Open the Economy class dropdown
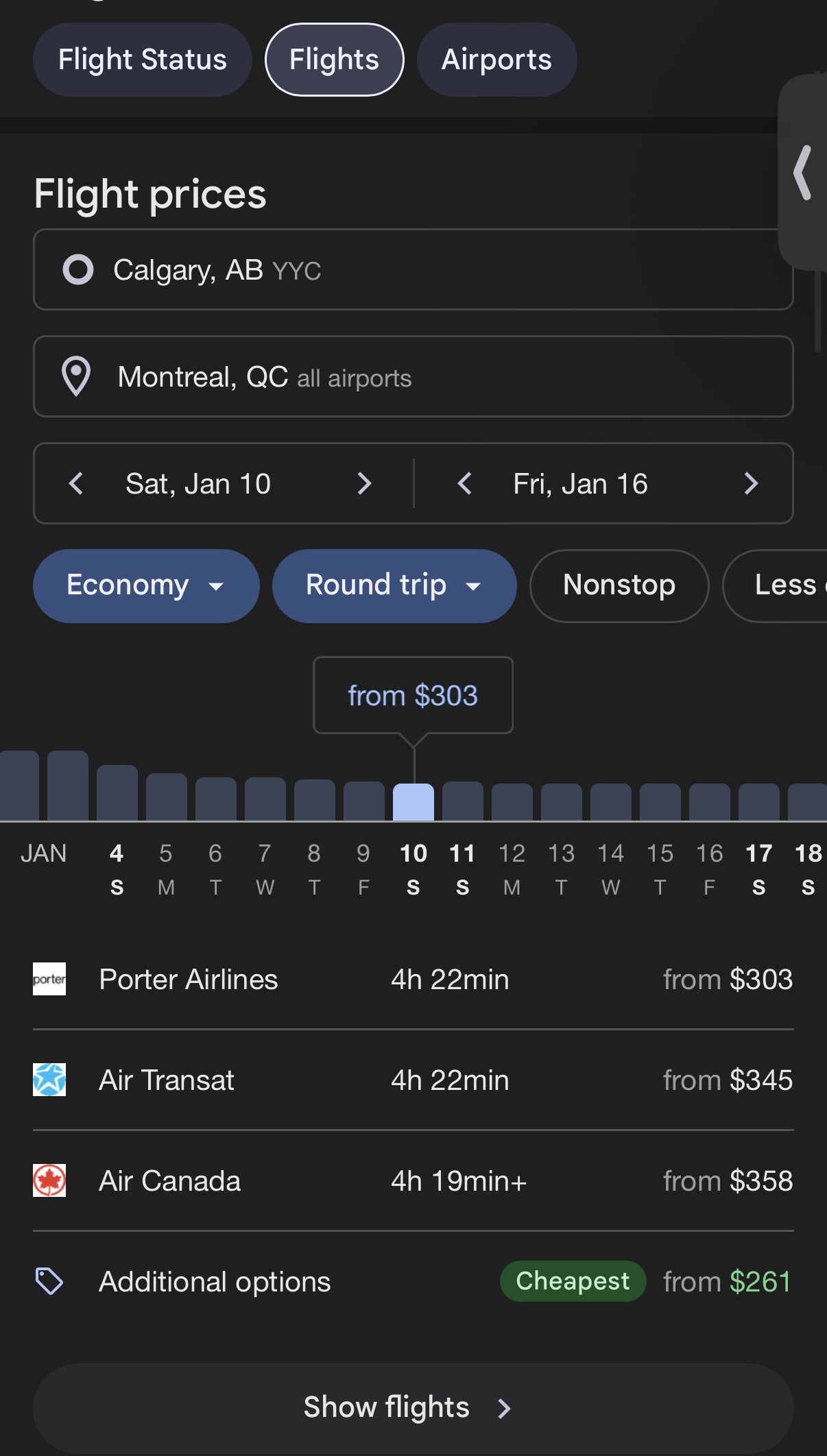 (x=145, y=585)
